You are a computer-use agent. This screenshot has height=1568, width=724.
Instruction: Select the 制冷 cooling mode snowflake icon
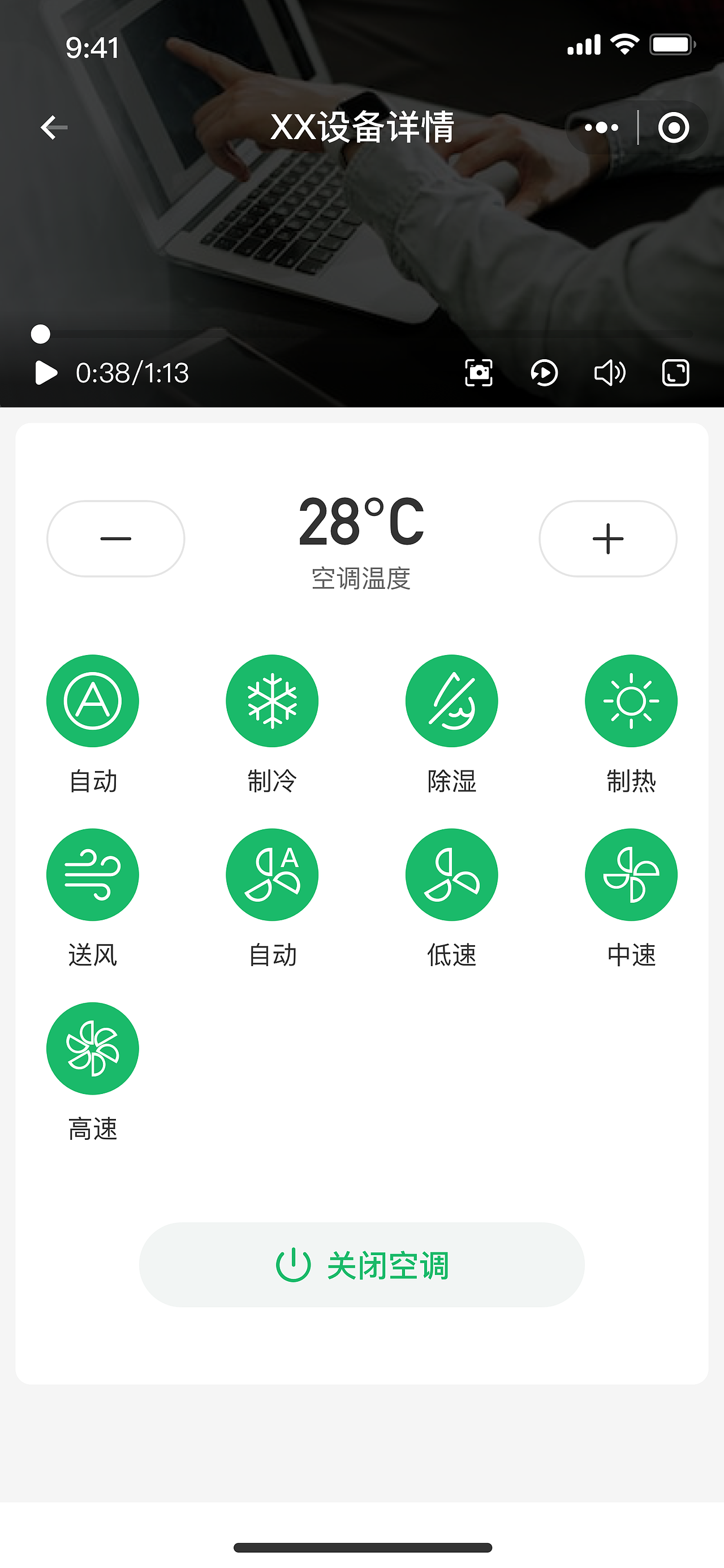pyautogui.click(x=272, y=701)
